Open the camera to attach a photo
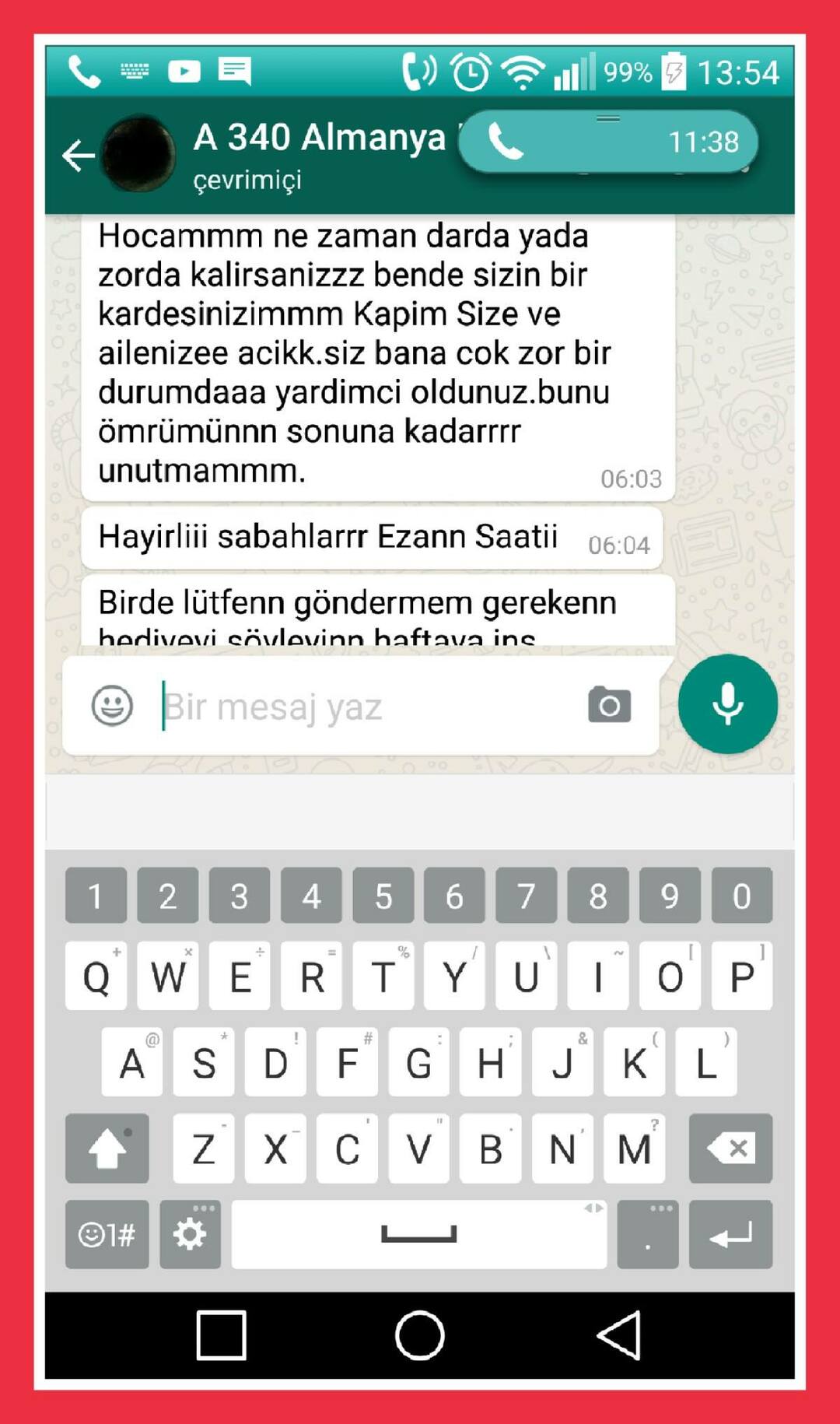The width and height of the screenshot is (840, 1424). pos(609,705)
